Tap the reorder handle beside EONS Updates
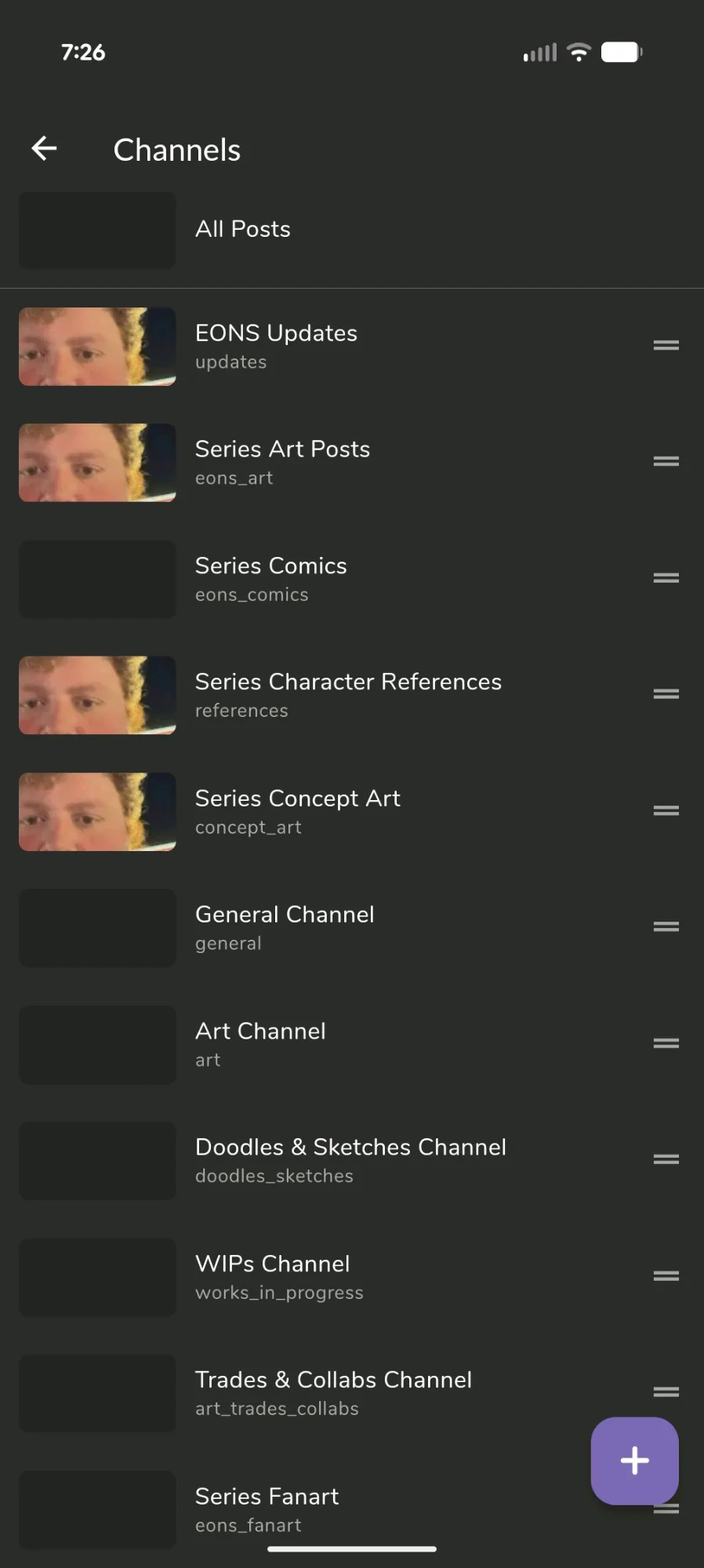 666,345
